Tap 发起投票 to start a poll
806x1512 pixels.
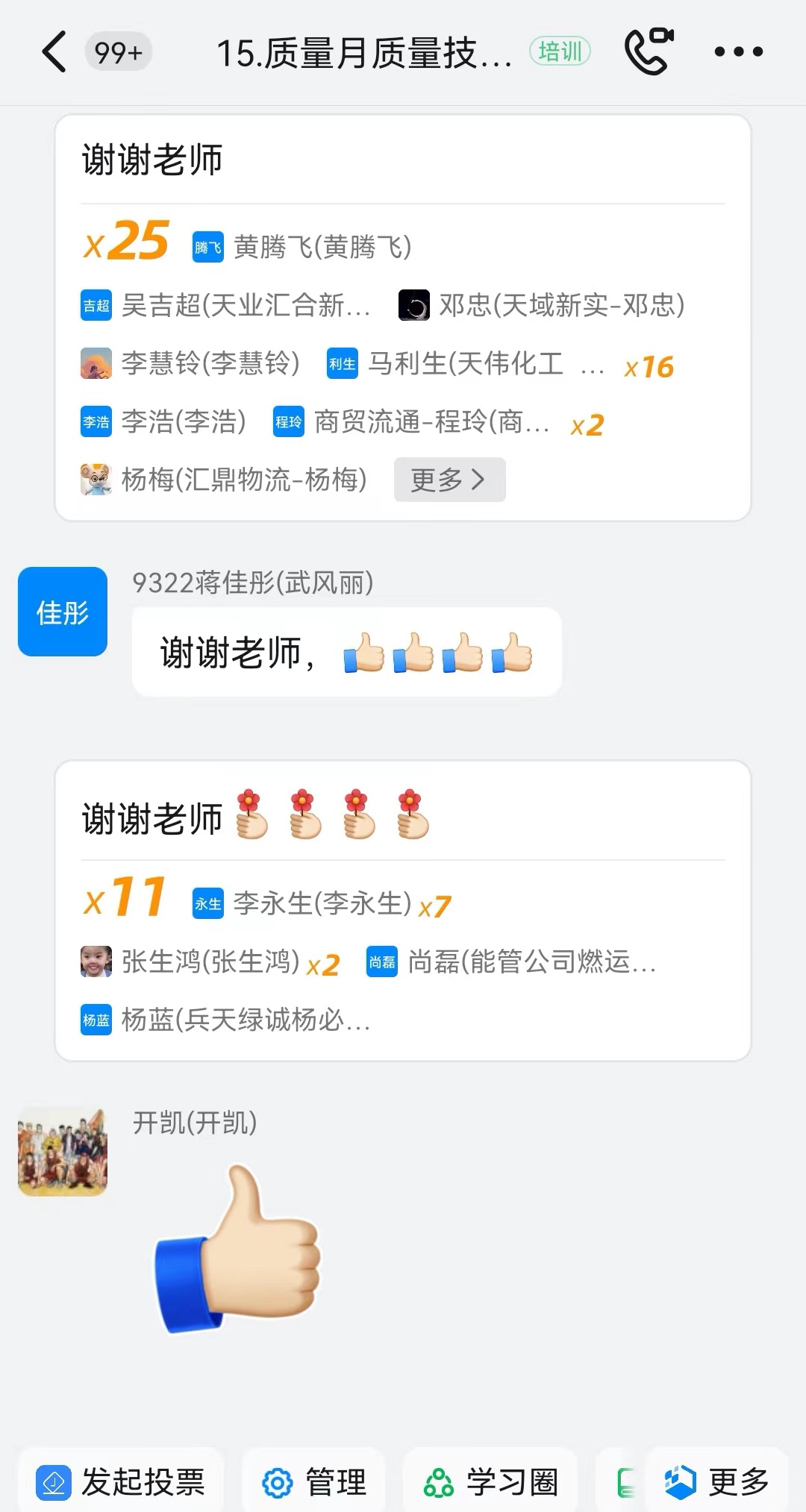tap(122, 1481)
